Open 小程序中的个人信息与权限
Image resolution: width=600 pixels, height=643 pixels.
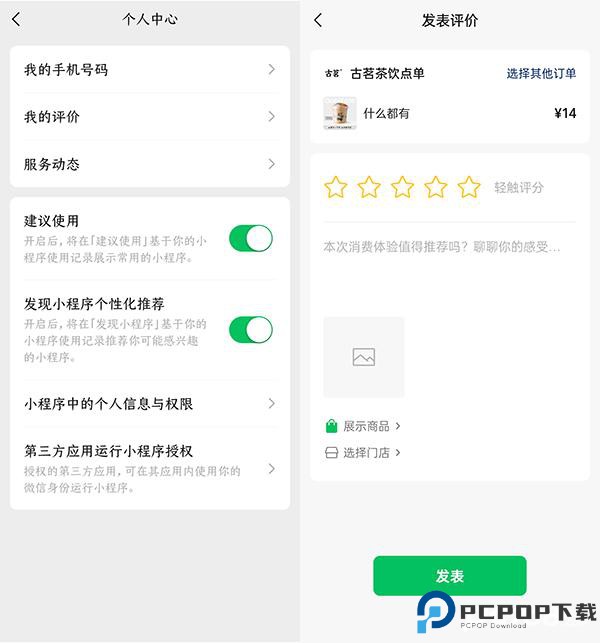[x=150, y=404]
